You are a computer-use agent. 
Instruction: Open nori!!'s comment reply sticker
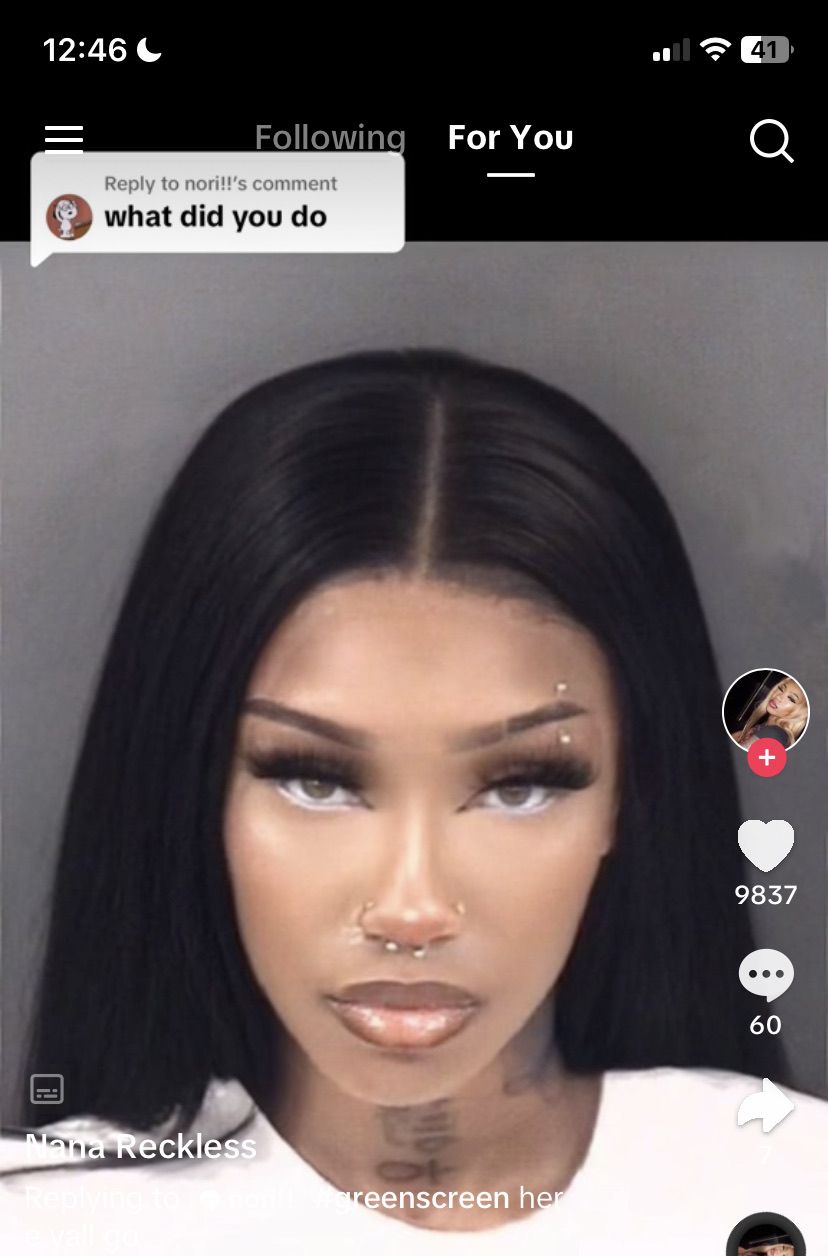coord(217,205)
